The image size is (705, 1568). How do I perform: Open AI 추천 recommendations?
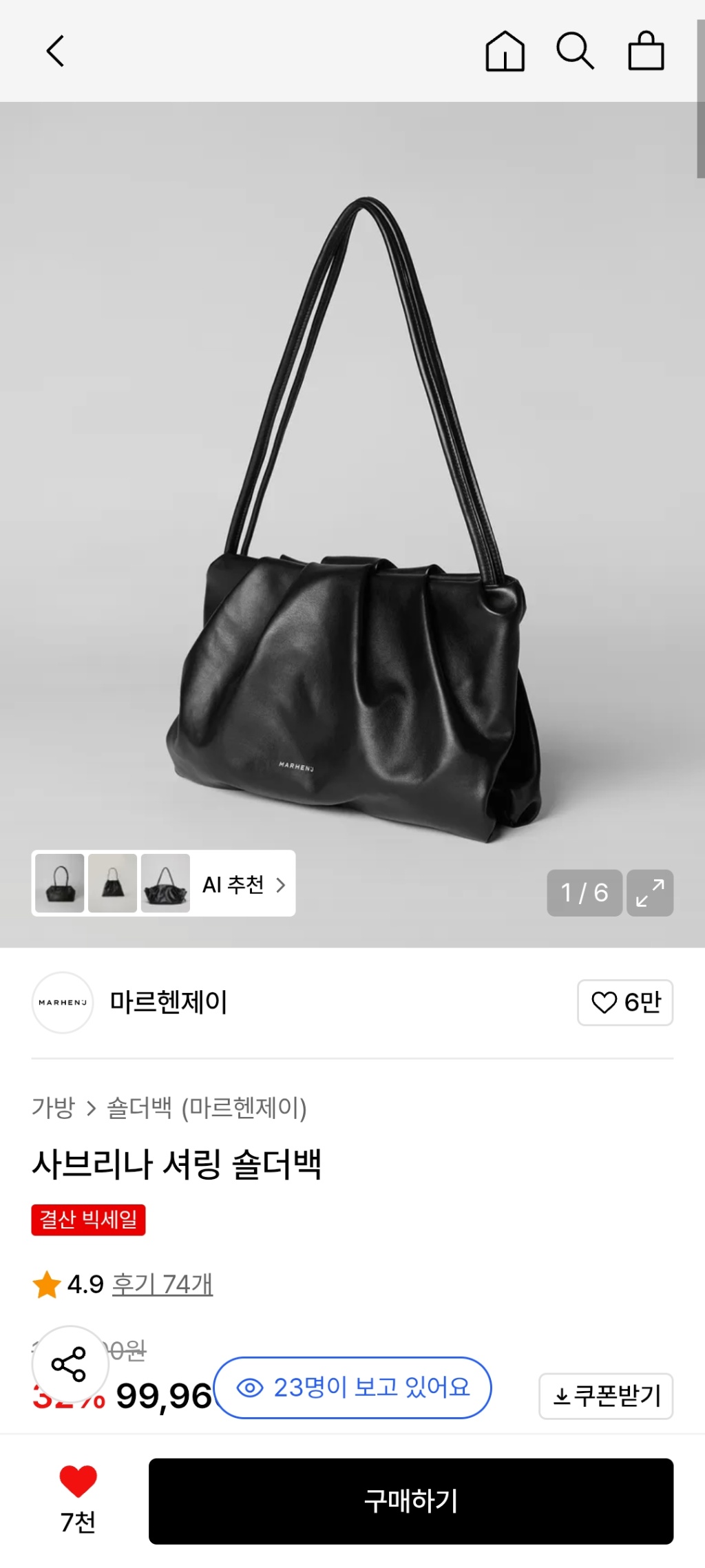pos(242,884)
